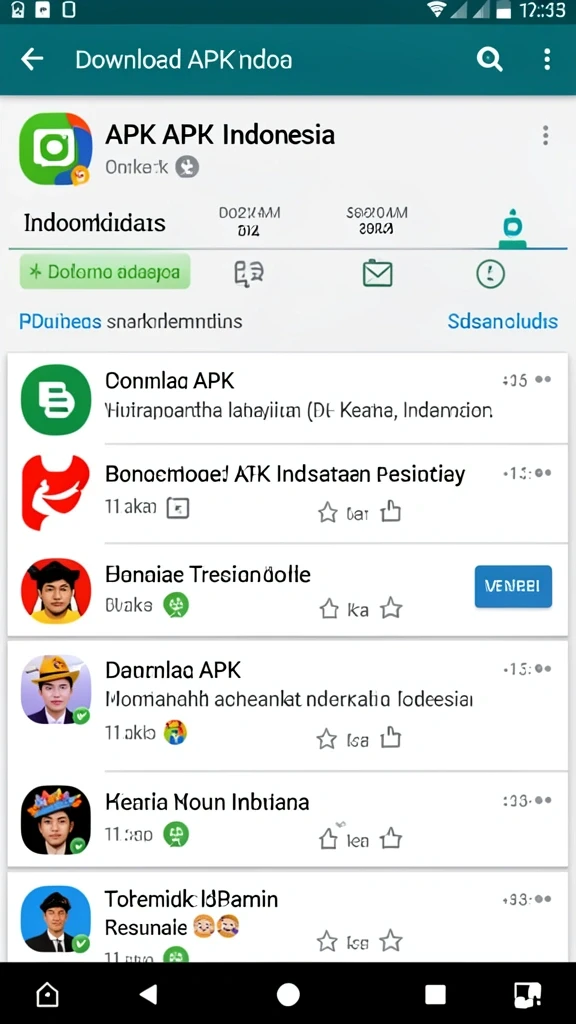The width and height of the screenshot is (576, 1024).
Task: Select the Indoomidiais tab
Action: click(x=95, y=223)
